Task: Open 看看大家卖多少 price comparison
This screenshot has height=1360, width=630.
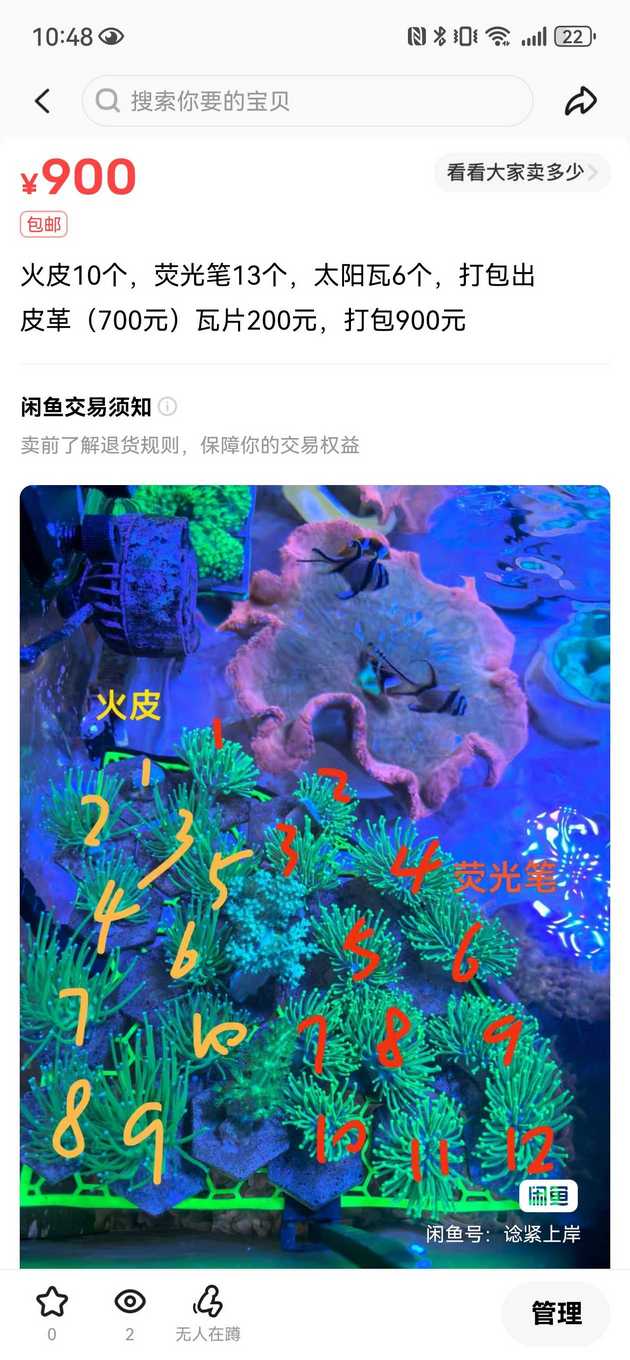Action: point(521,172)
